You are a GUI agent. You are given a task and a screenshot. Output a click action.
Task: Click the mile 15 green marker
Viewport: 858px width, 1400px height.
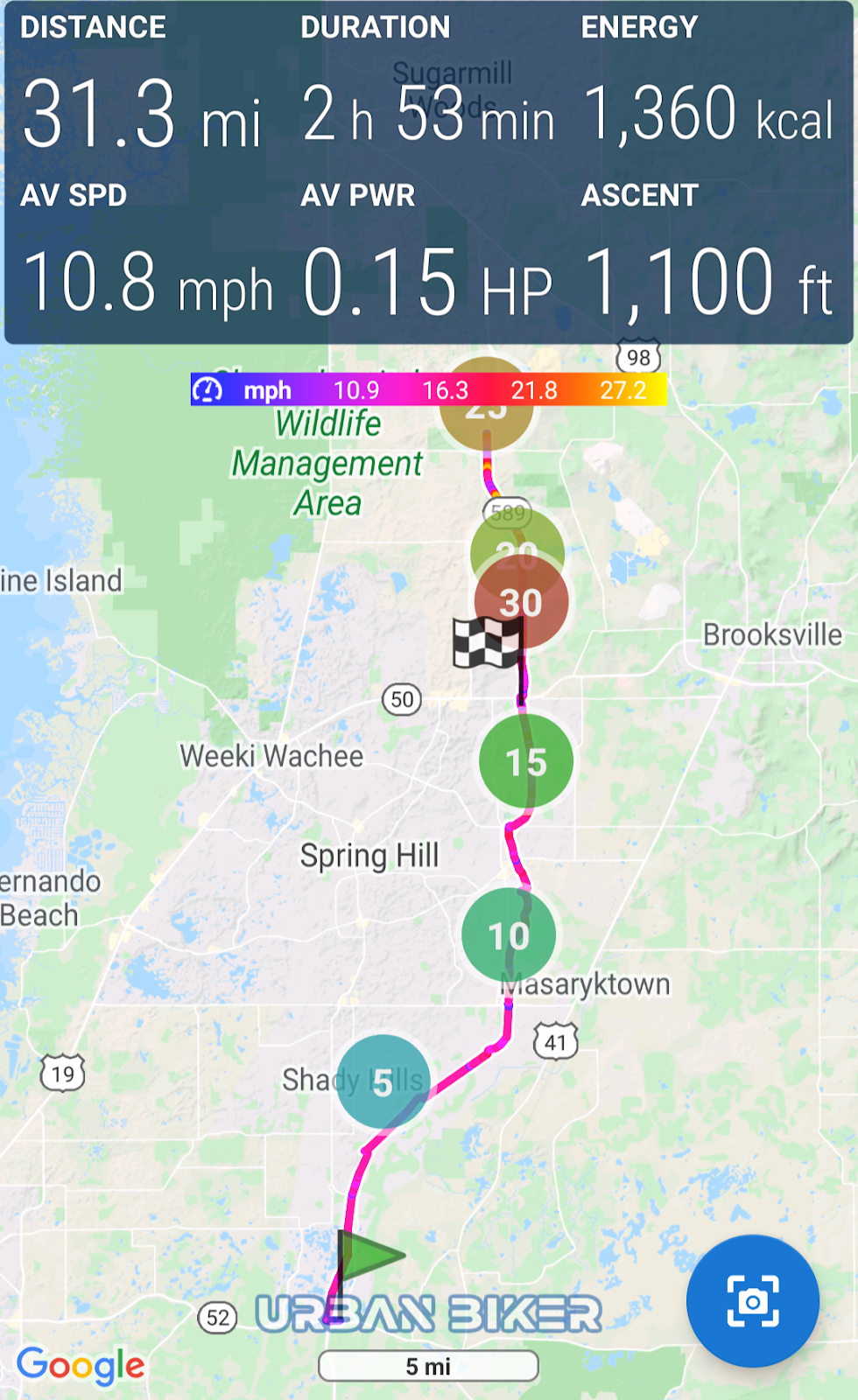coord(524,760)
